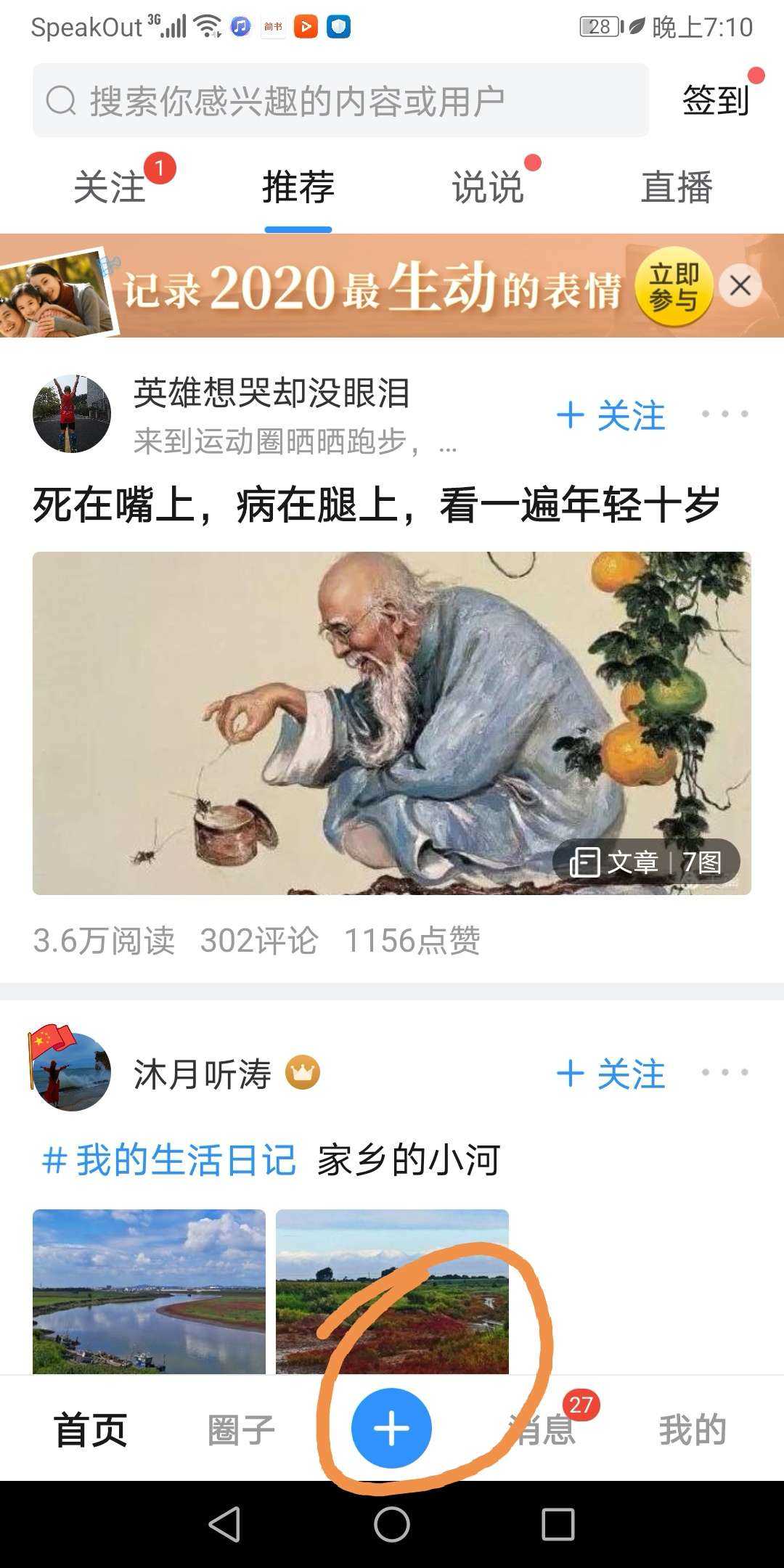View the river photo in 沐月听涛's post
Screen dimensions: 784x1568
149,1291
